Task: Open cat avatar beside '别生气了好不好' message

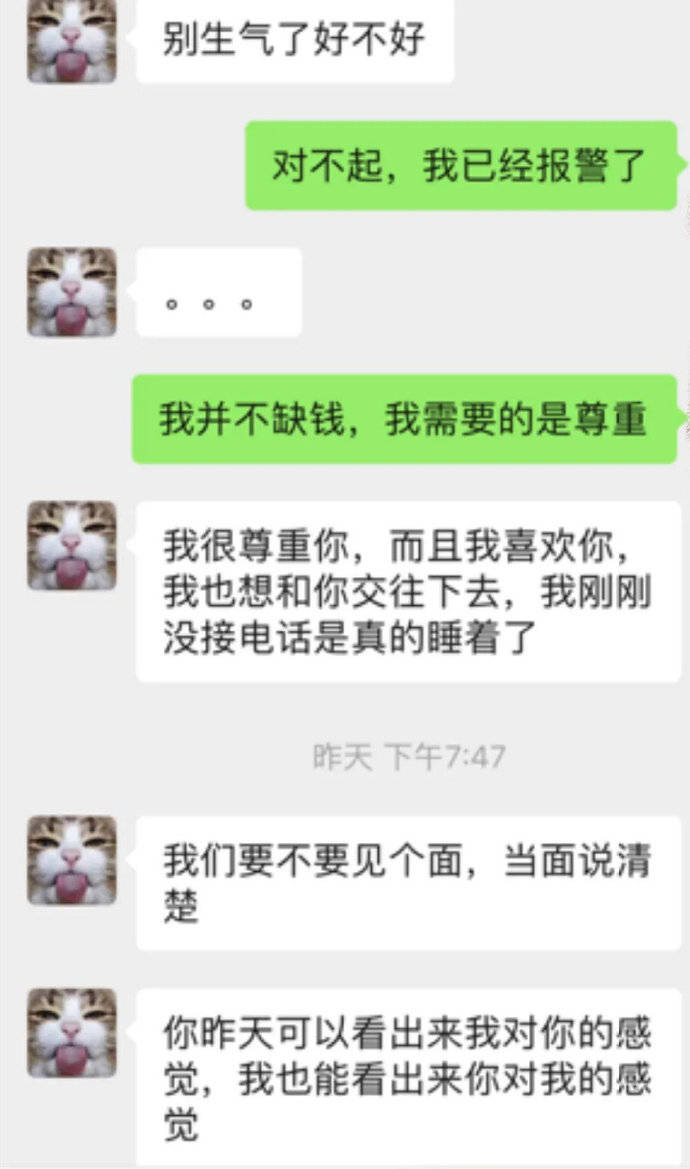Action: [71, 42]
